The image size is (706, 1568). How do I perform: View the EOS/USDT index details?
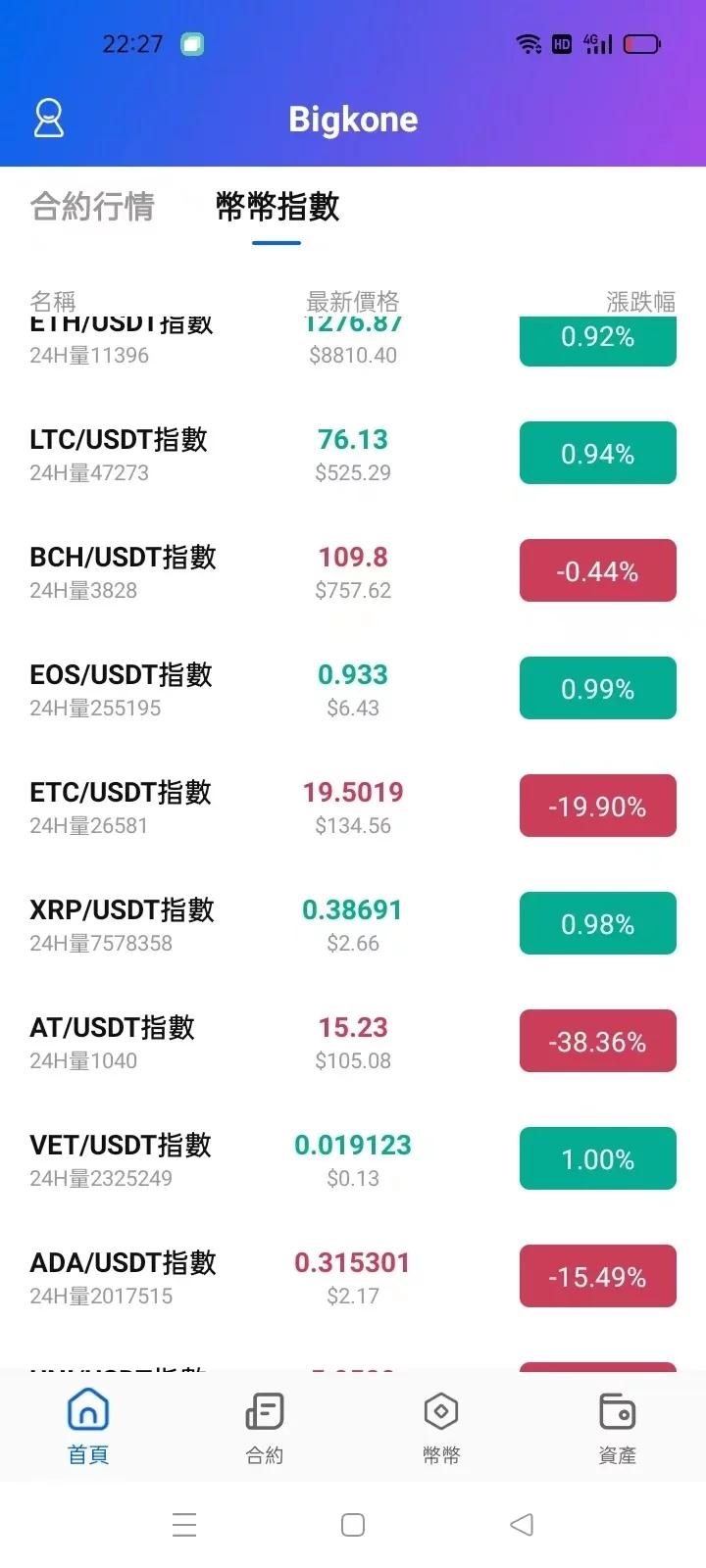353,689
